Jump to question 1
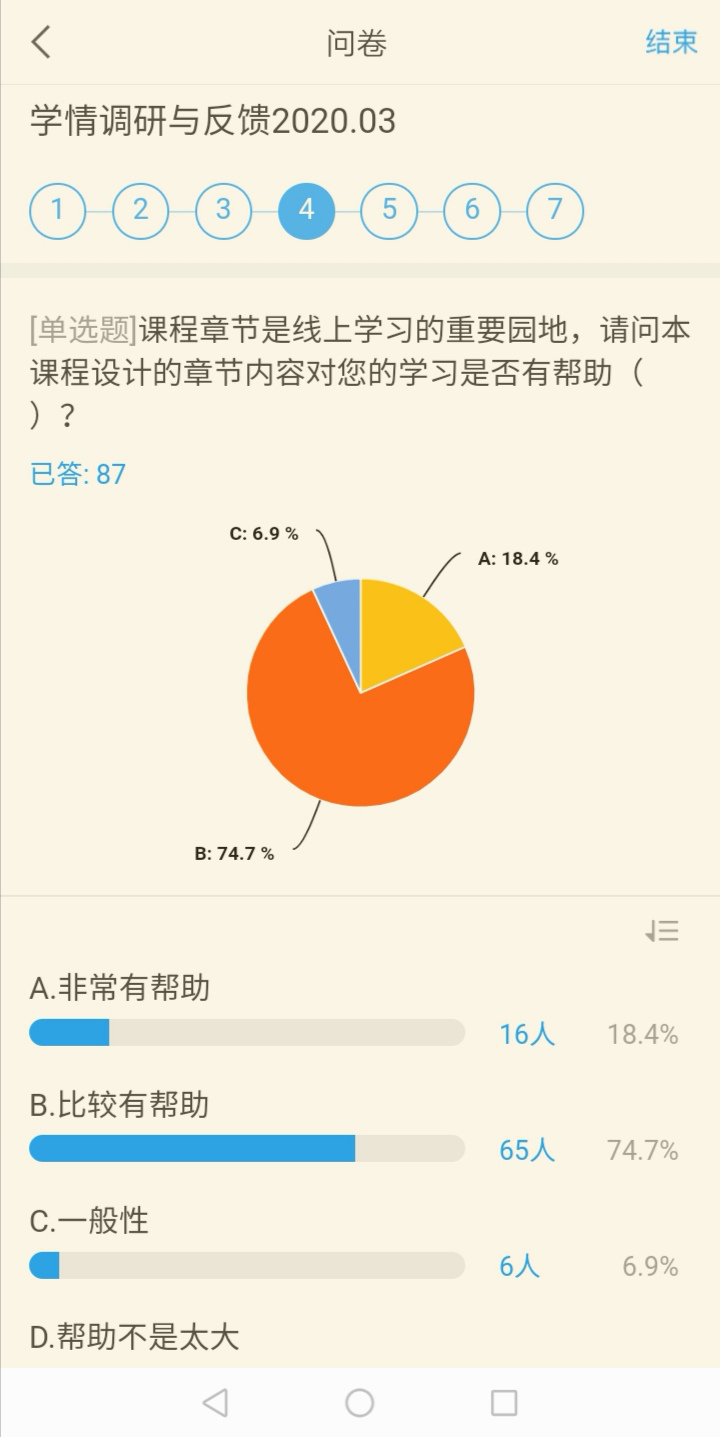 point(58,211)
